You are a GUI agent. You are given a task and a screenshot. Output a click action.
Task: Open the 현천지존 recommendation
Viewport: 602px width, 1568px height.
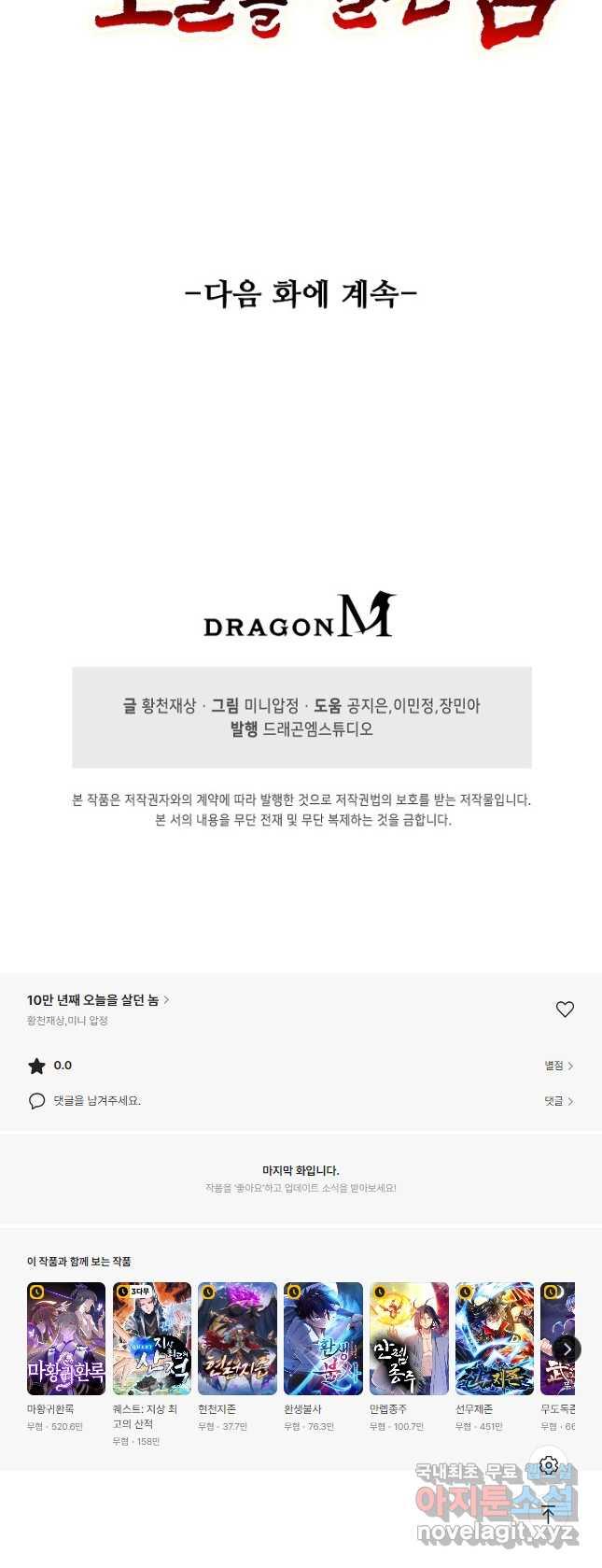point(237,1339)
